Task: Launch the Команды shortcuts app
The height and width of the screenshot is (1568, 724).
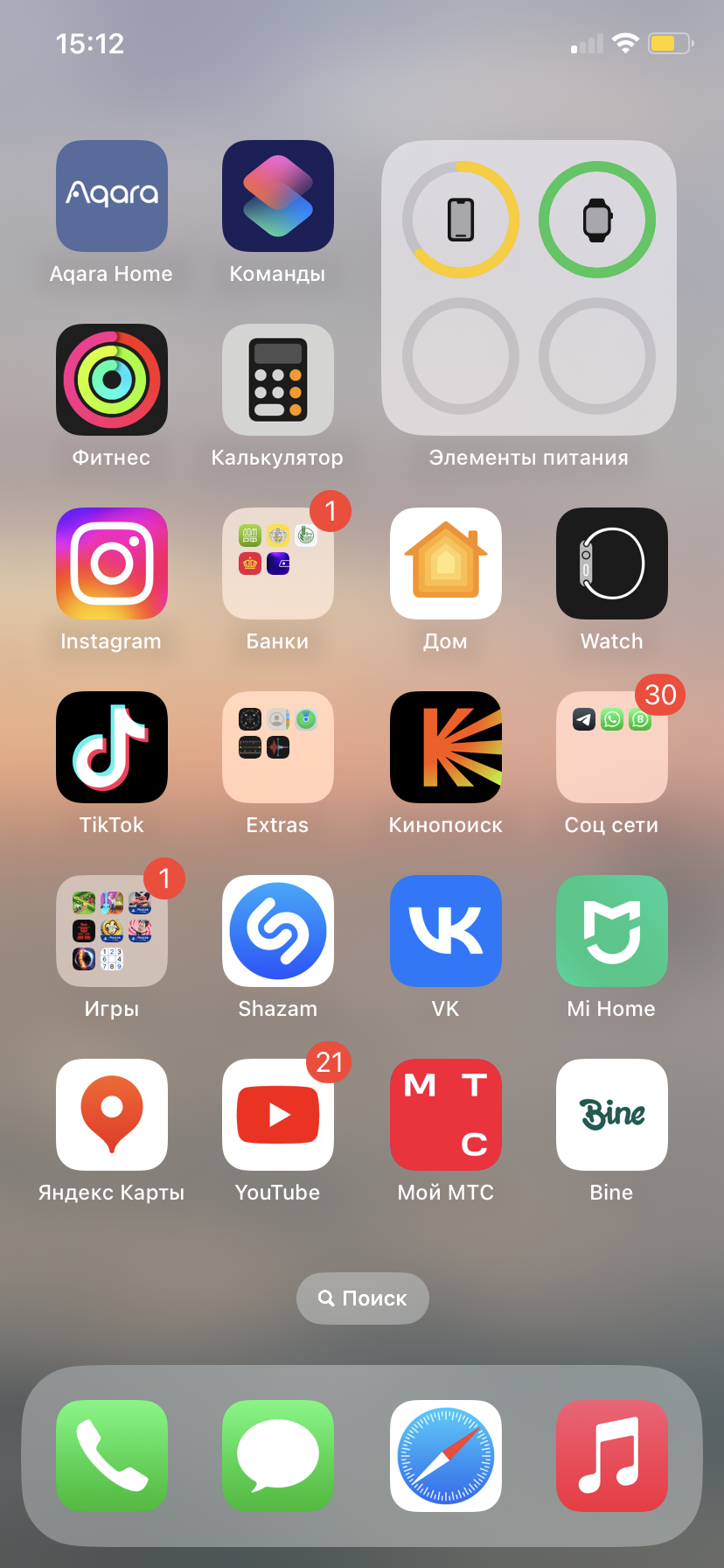Action: (278, 196)
